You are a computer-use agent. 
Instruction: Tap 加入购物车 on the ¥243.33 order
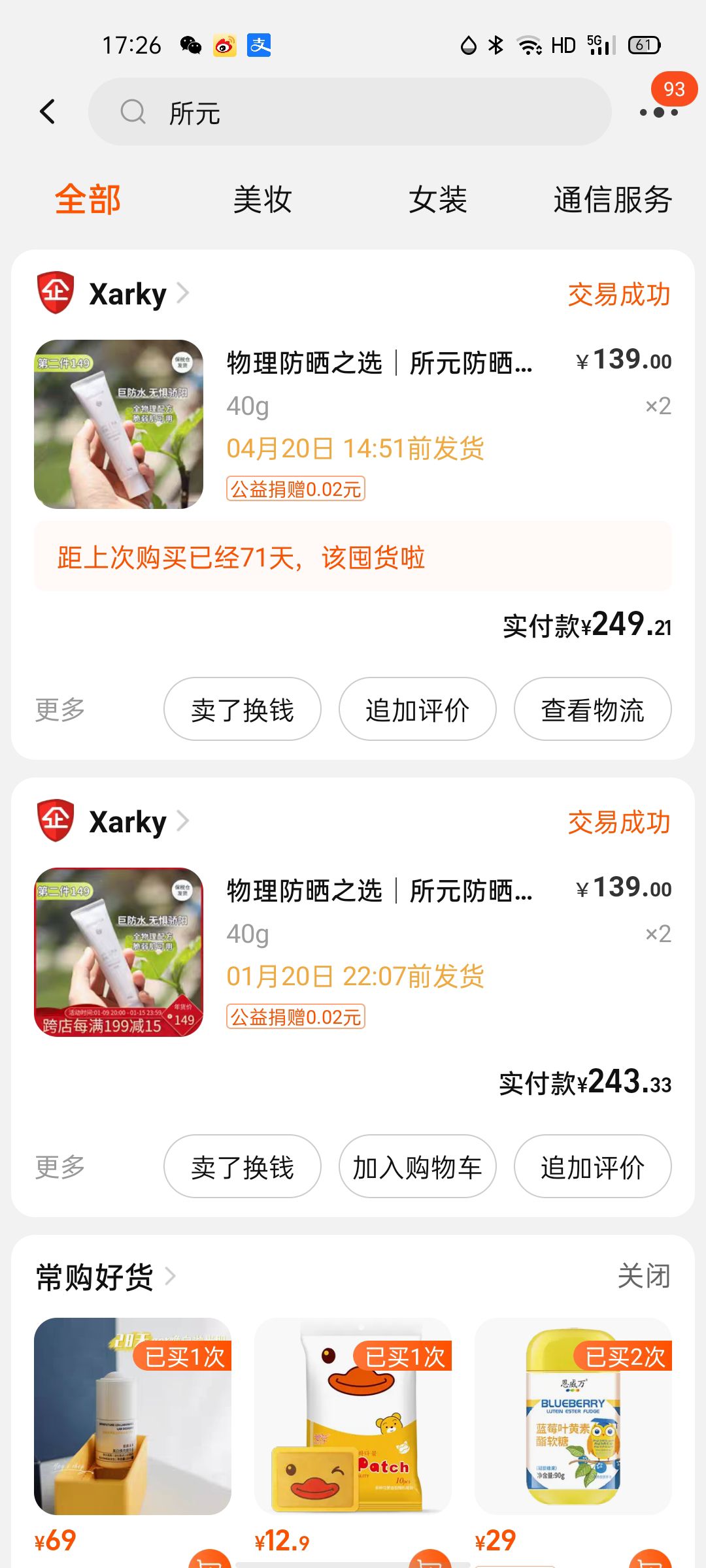[x=417, y=1167]
